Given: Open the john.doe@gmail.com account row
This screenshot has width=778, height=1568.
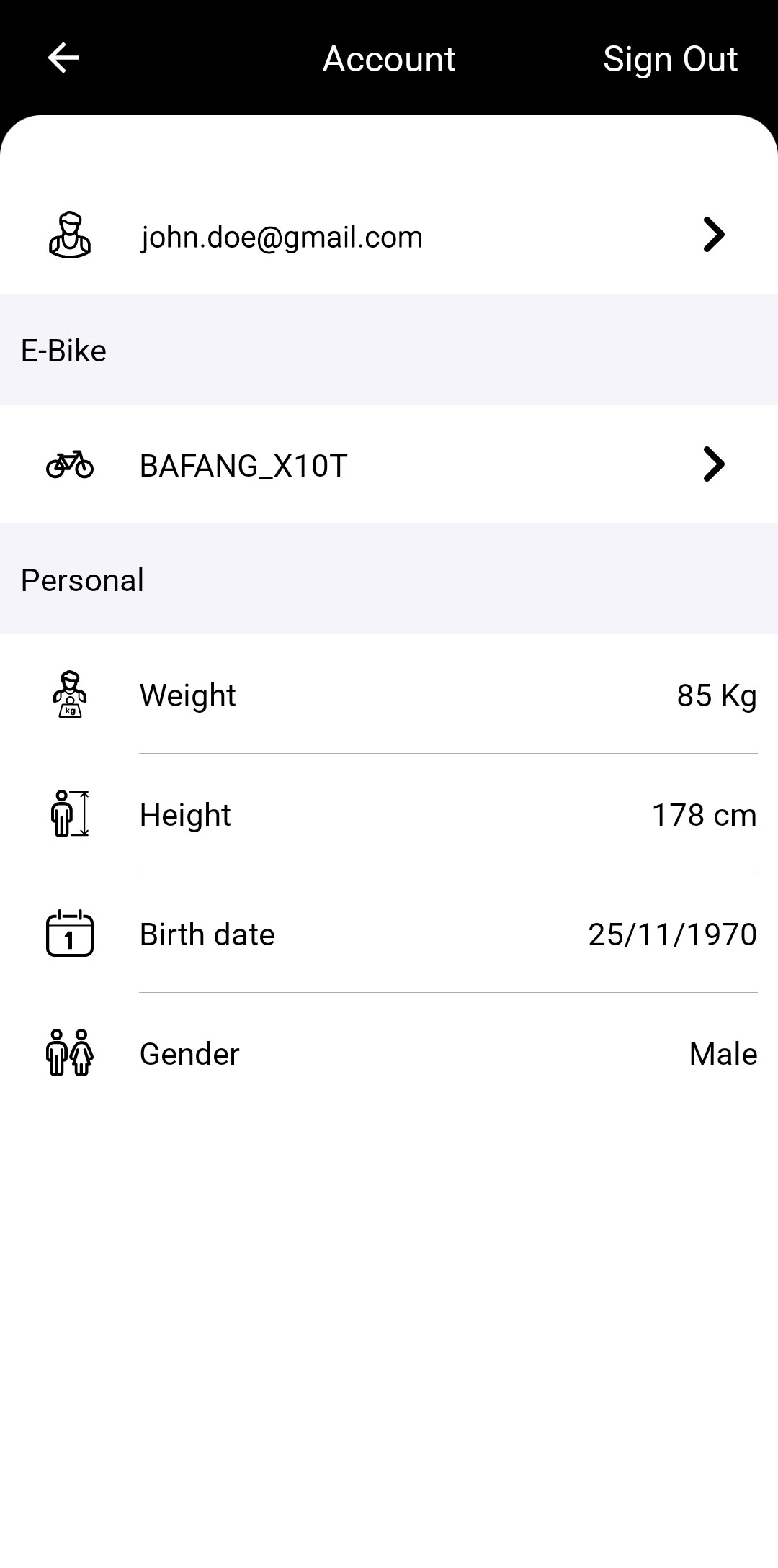Looking at the screenshot, I should pyautogui.click(x=389, y=236).
